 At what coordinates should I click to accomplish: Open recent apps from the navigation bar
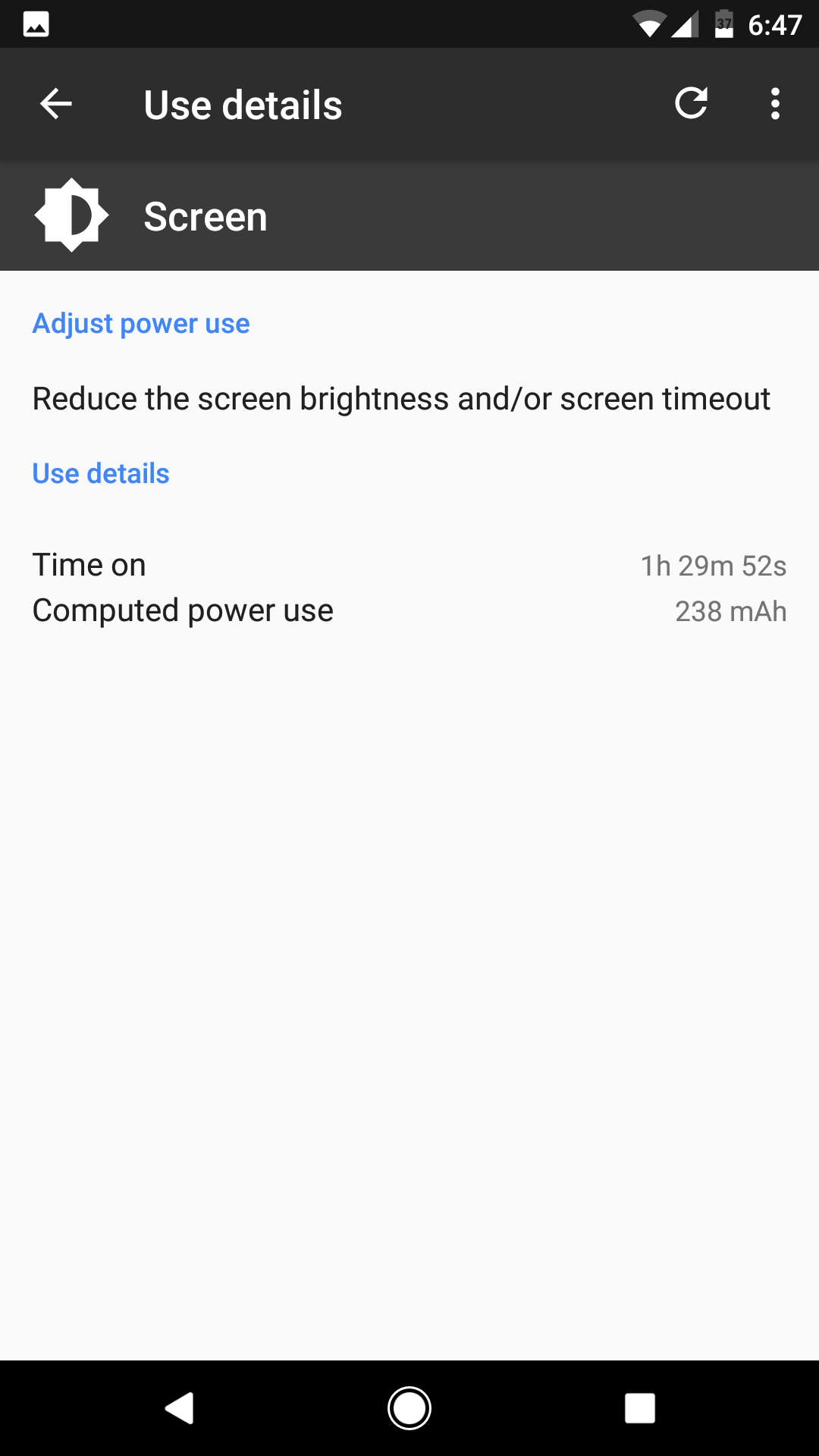[x=639, y=1408]
